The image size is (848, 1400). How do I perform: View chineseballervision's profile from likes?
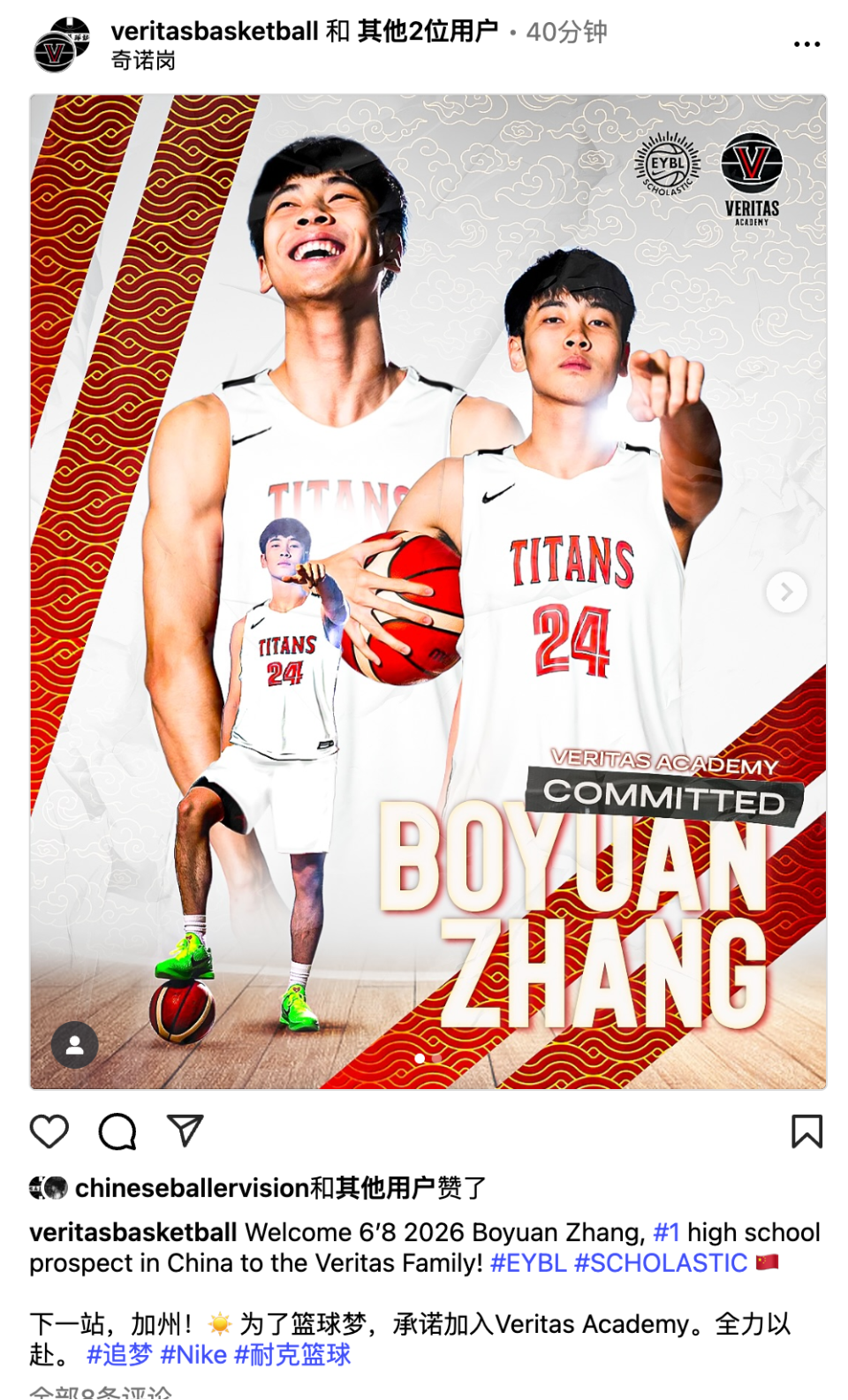[192, 1189]
